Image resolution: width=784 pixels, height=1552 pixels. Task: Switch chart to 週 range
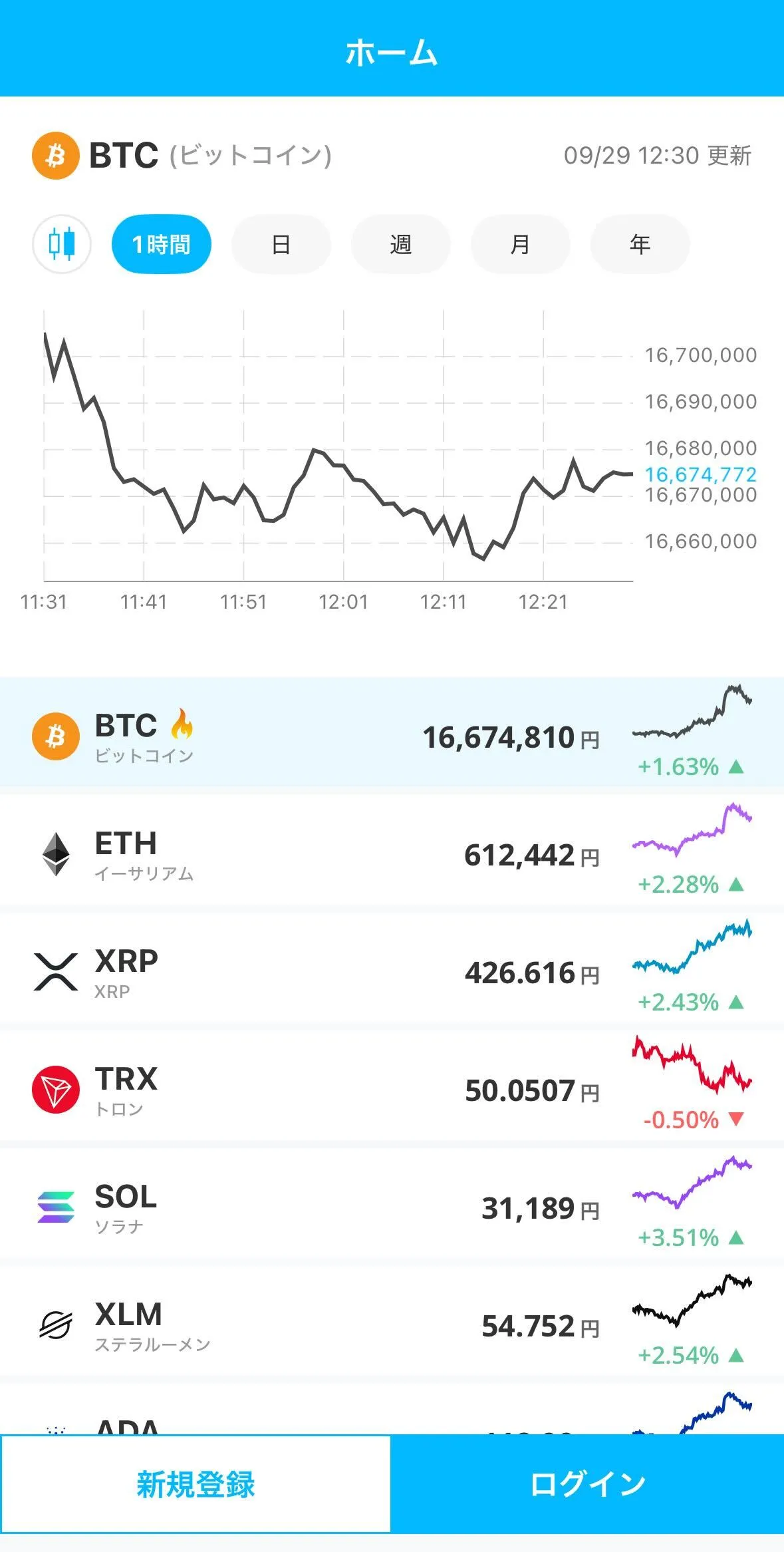click(400, 244)
